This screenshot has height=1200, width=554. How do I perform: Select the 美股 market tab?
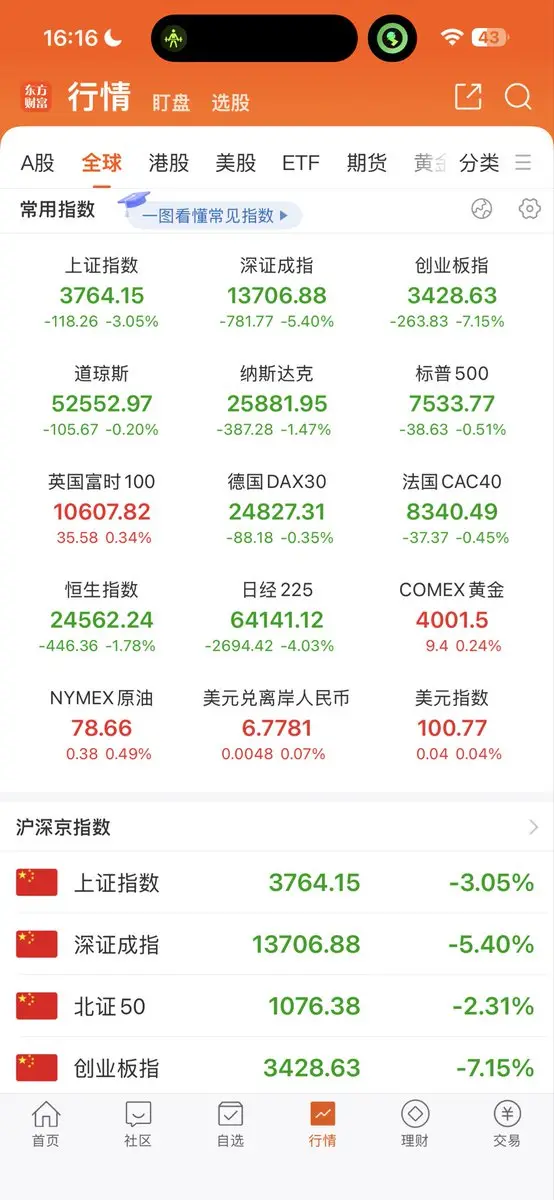tap(236, 163)
